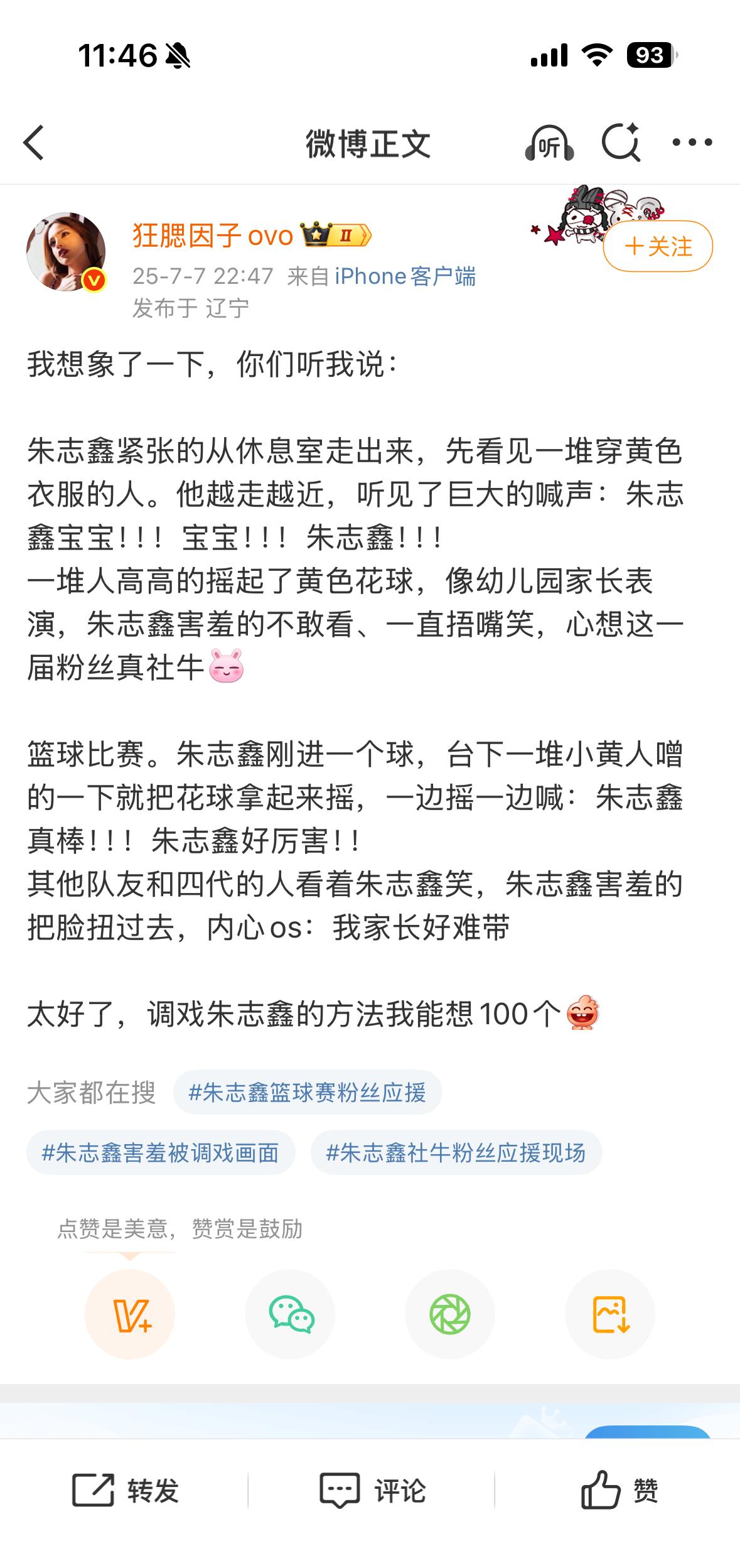Search the topic #朱志鑫社牛粉丝应援现场
740x1568 pixels.
click(x=456, y=1153)
